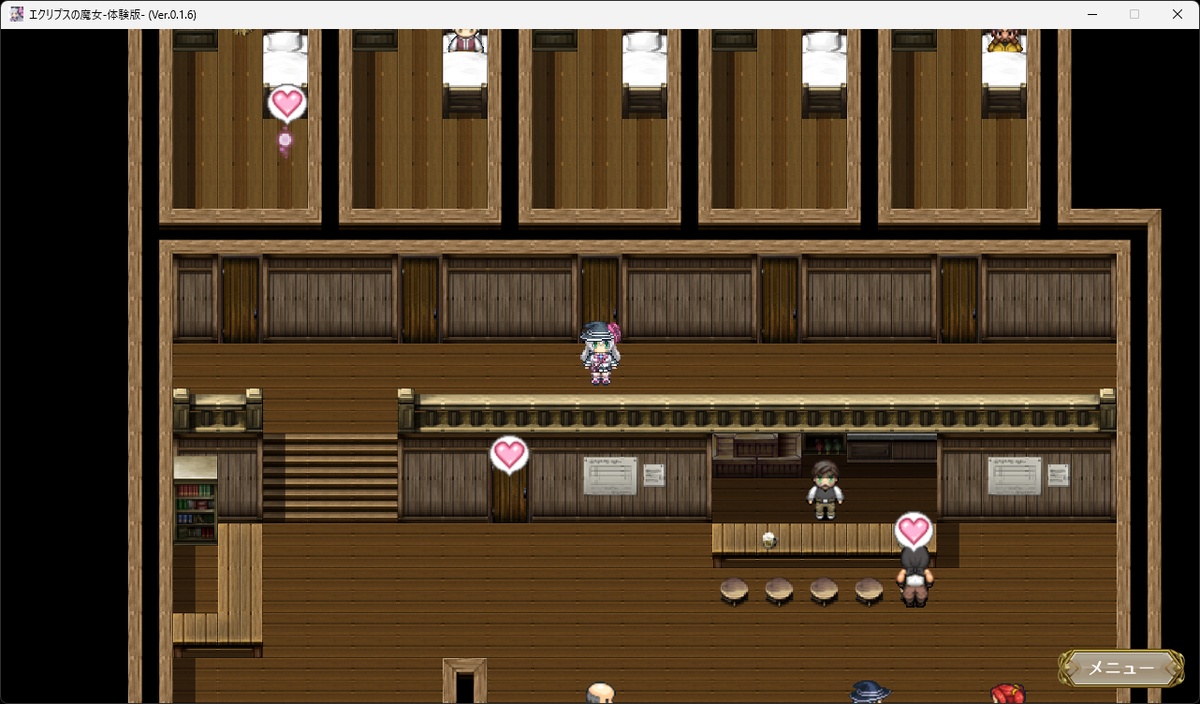Minimize the game window
Image resolution: width=1200 pixels, height=704 pixels.
point(1090,14)
